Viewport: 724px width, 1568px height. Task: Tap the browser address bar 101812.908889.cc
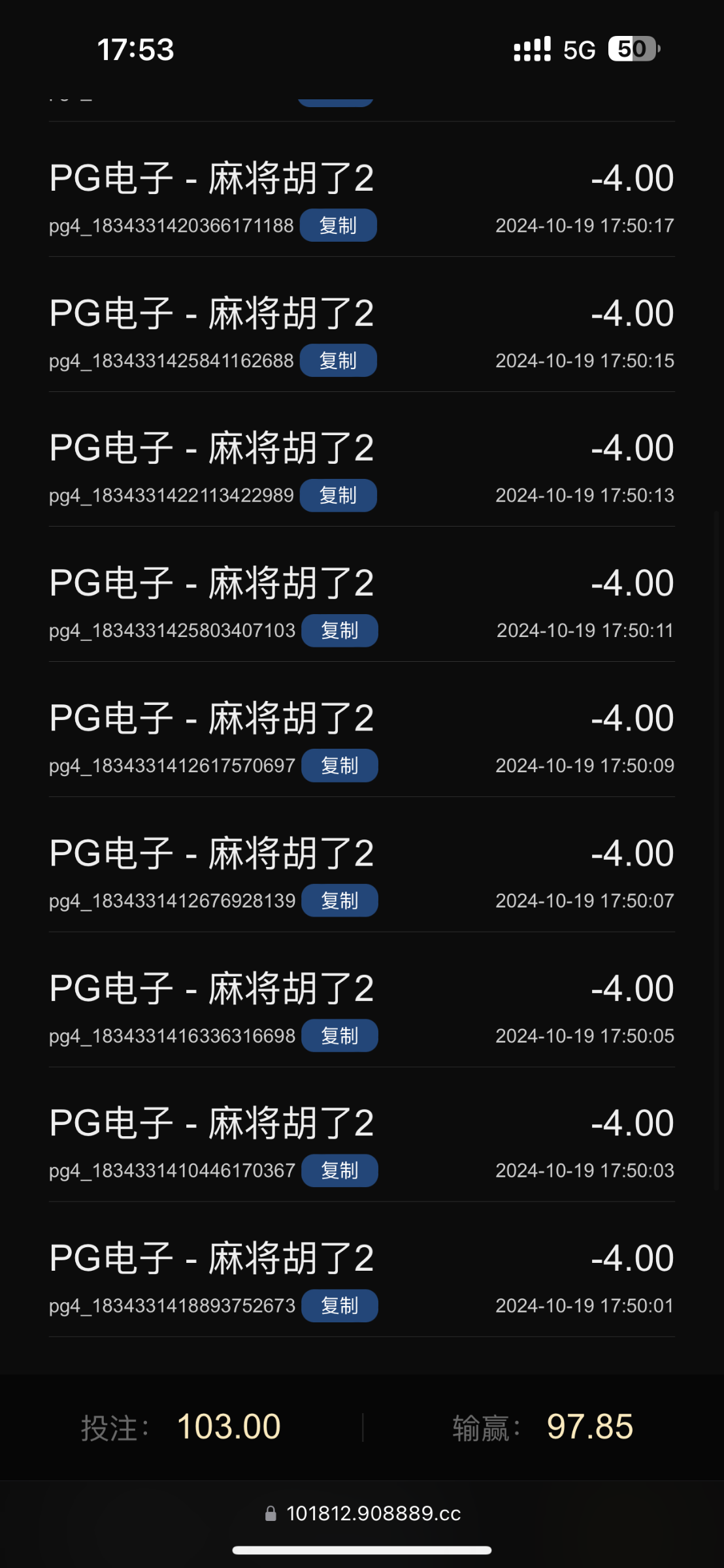[x=363, y=1513]
